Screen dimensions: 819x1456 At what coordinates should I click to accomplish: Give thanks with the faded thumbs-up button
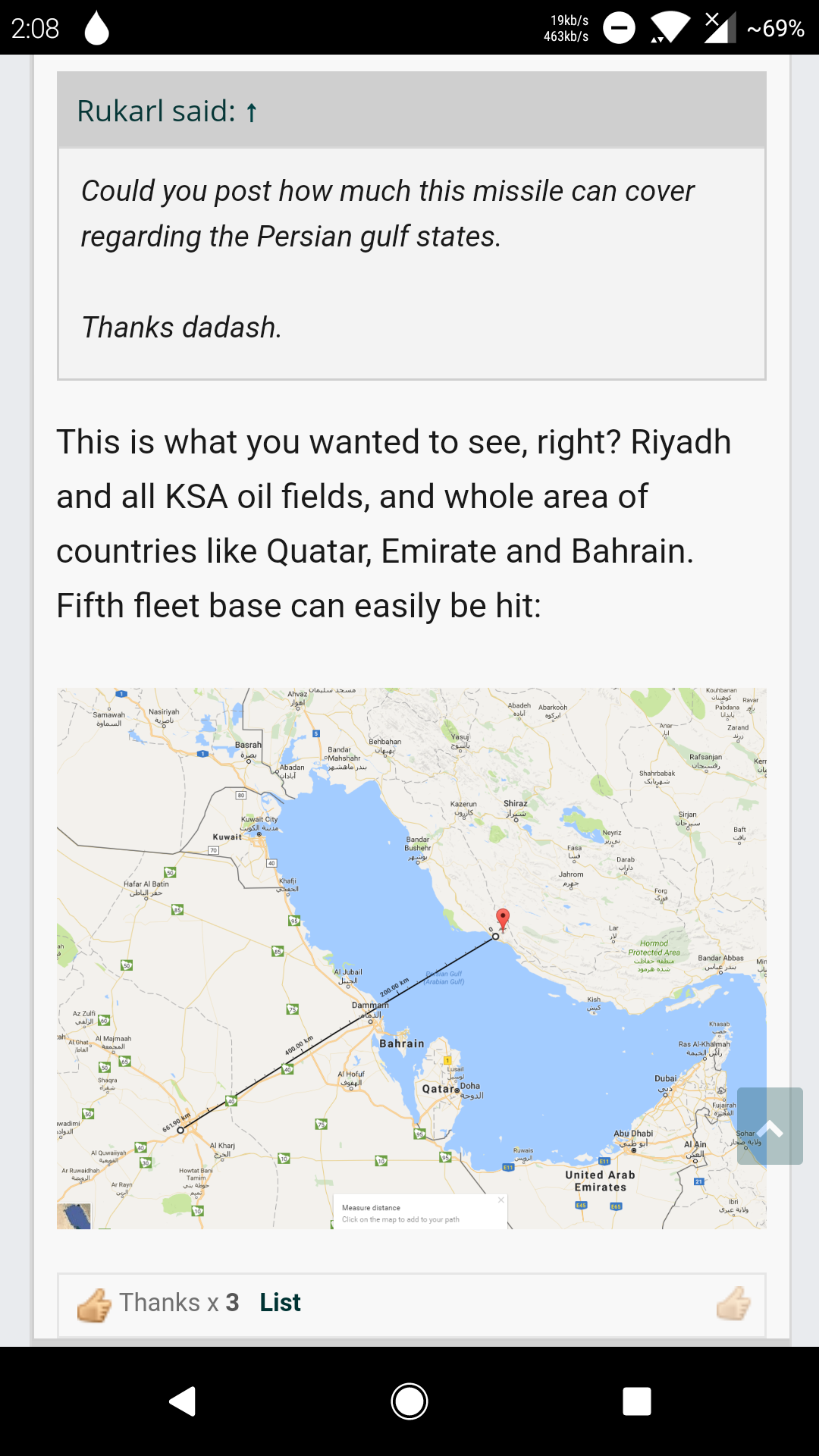click(733, 1304)
